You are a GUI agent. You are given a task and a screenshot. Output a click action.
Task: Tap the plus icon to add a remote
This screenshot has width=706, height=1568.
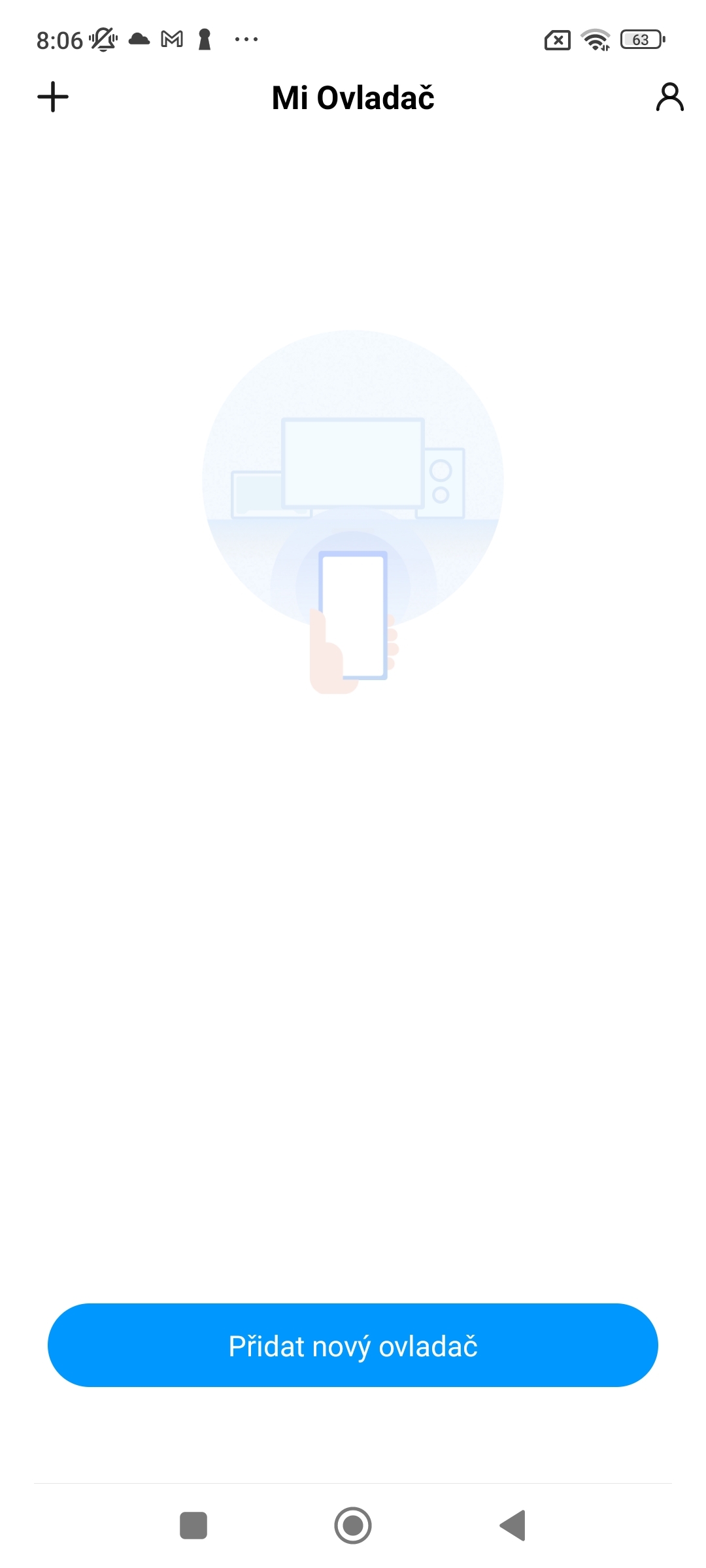(53, 97)
